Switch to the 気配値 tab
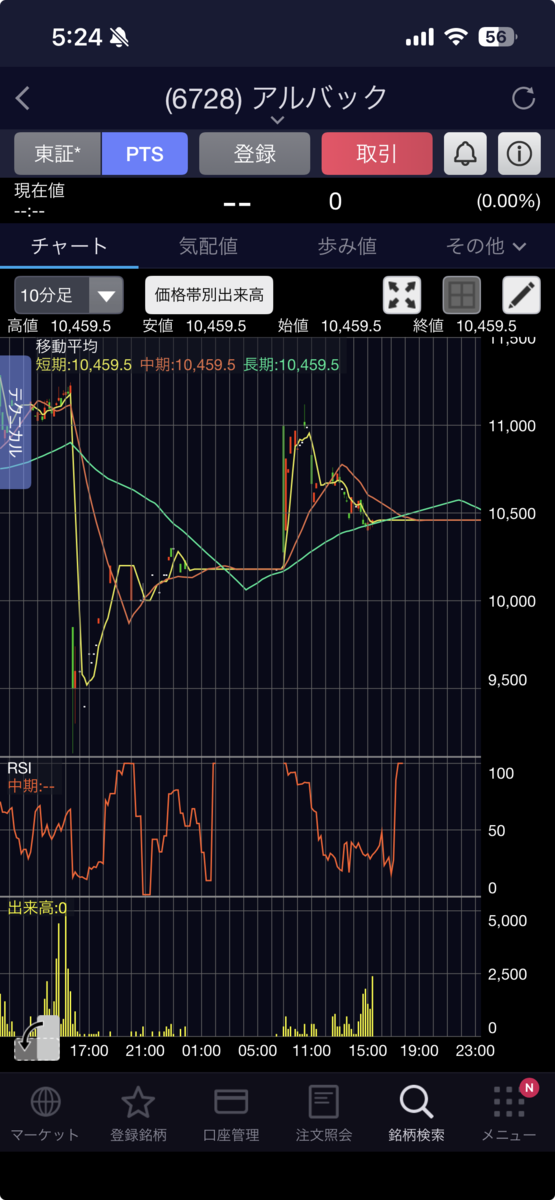The width and height of the screenshot is (555, 1200). pyautogui.click(x=208, y=246)
